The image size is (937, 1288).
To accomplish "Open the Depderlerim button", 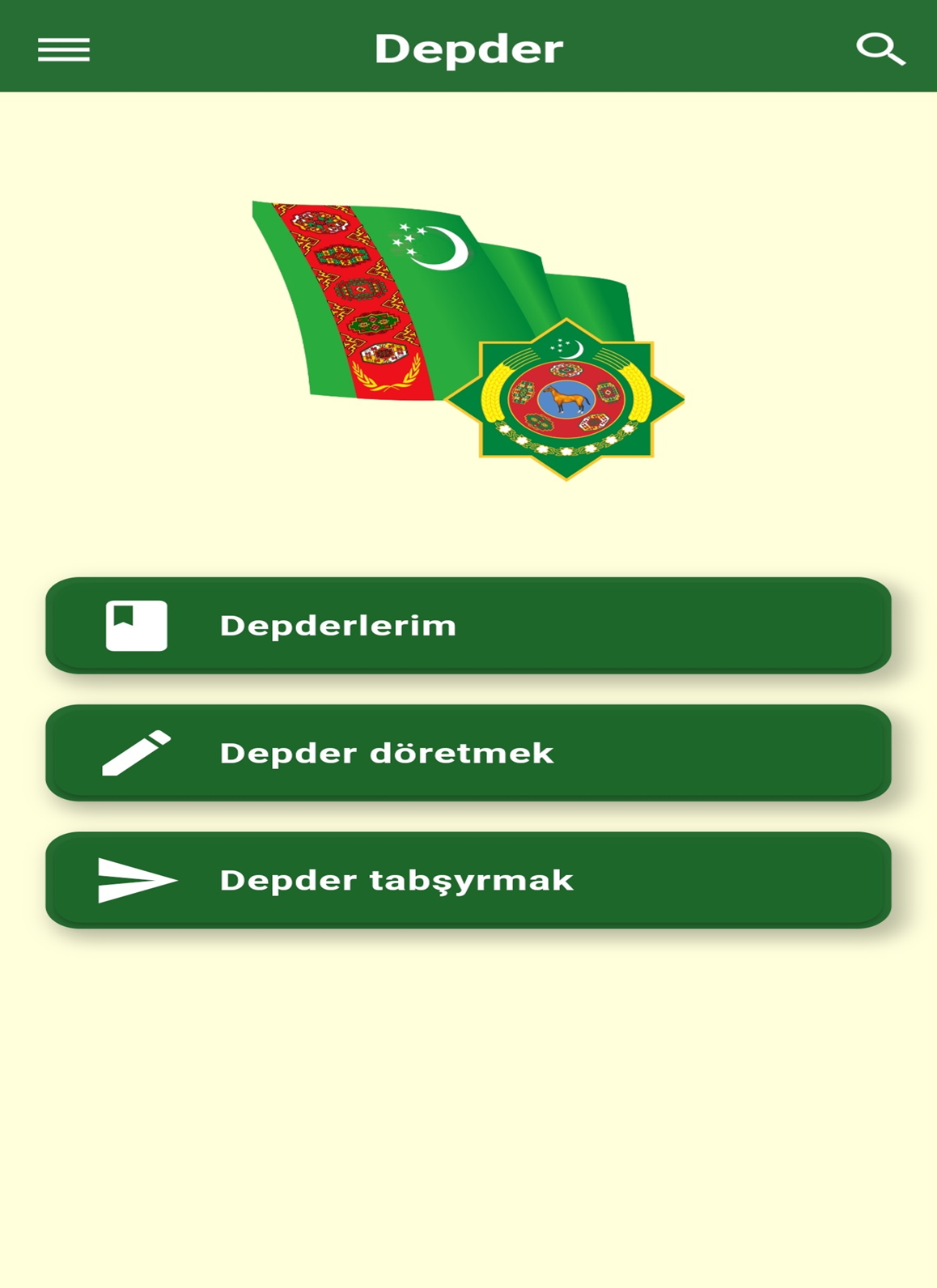I will point(468,625).
